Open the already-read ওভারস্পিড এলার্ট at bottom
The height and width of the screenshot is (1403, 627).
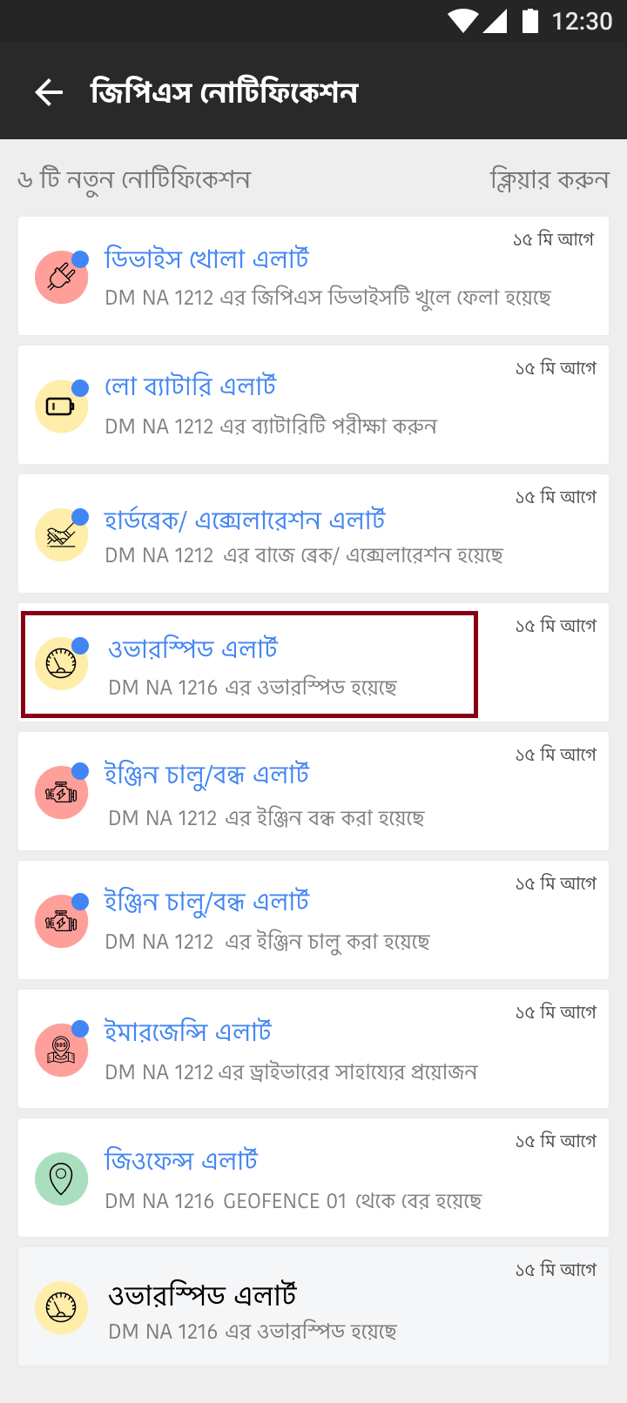(x=313, y=1306)
